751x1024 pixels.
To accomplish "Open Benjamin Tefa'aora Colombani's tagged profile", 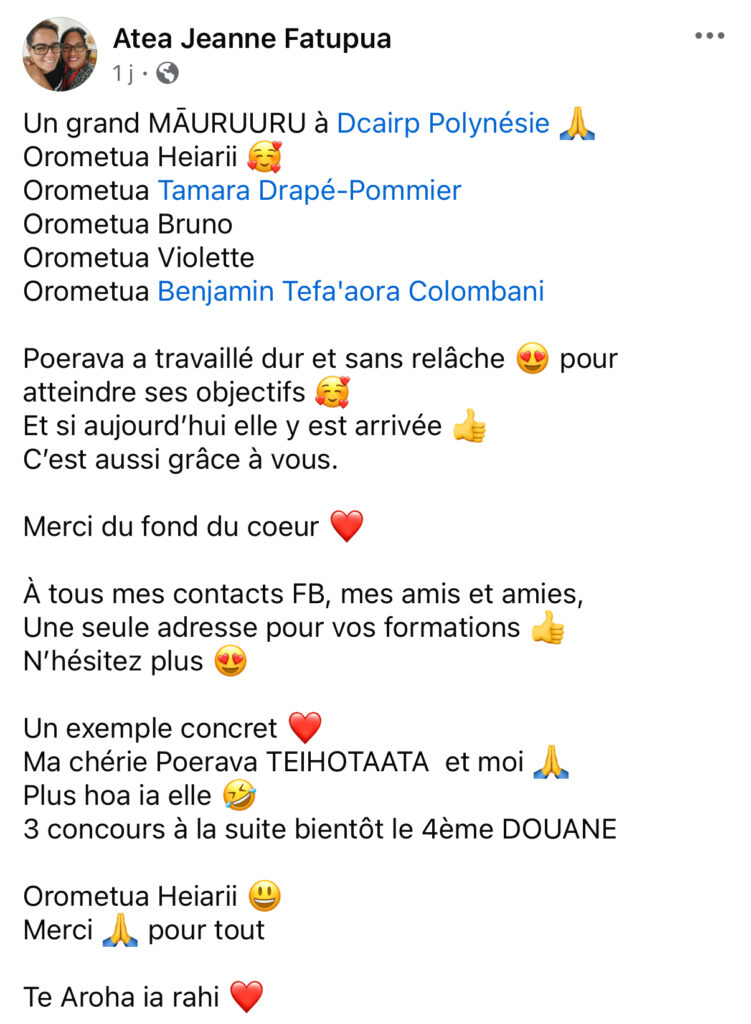I will point(351,291).
